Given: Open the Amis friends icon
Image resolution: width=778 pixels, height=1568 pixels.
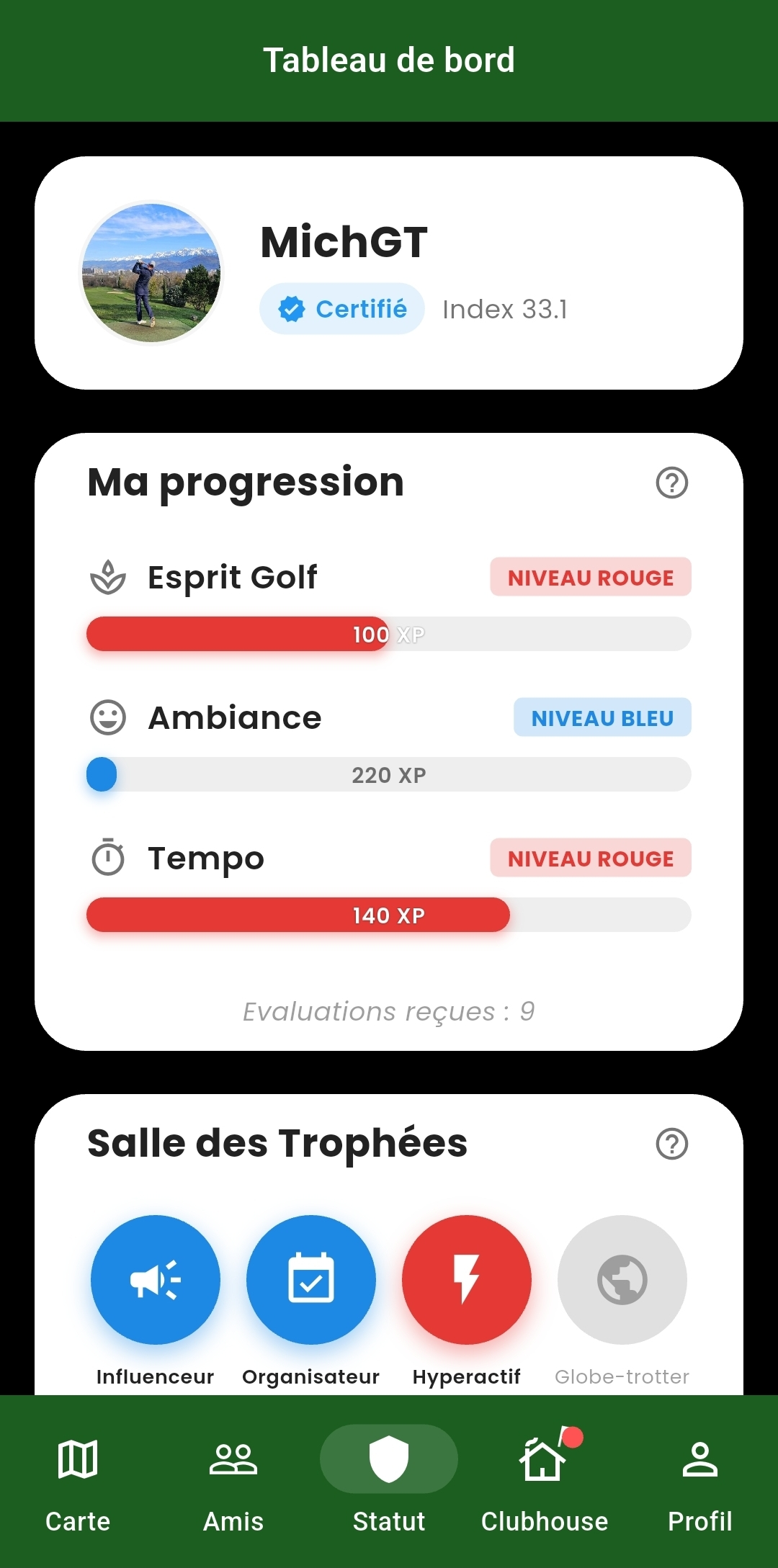Looking at the screenshot, I should pos(233,1459).
